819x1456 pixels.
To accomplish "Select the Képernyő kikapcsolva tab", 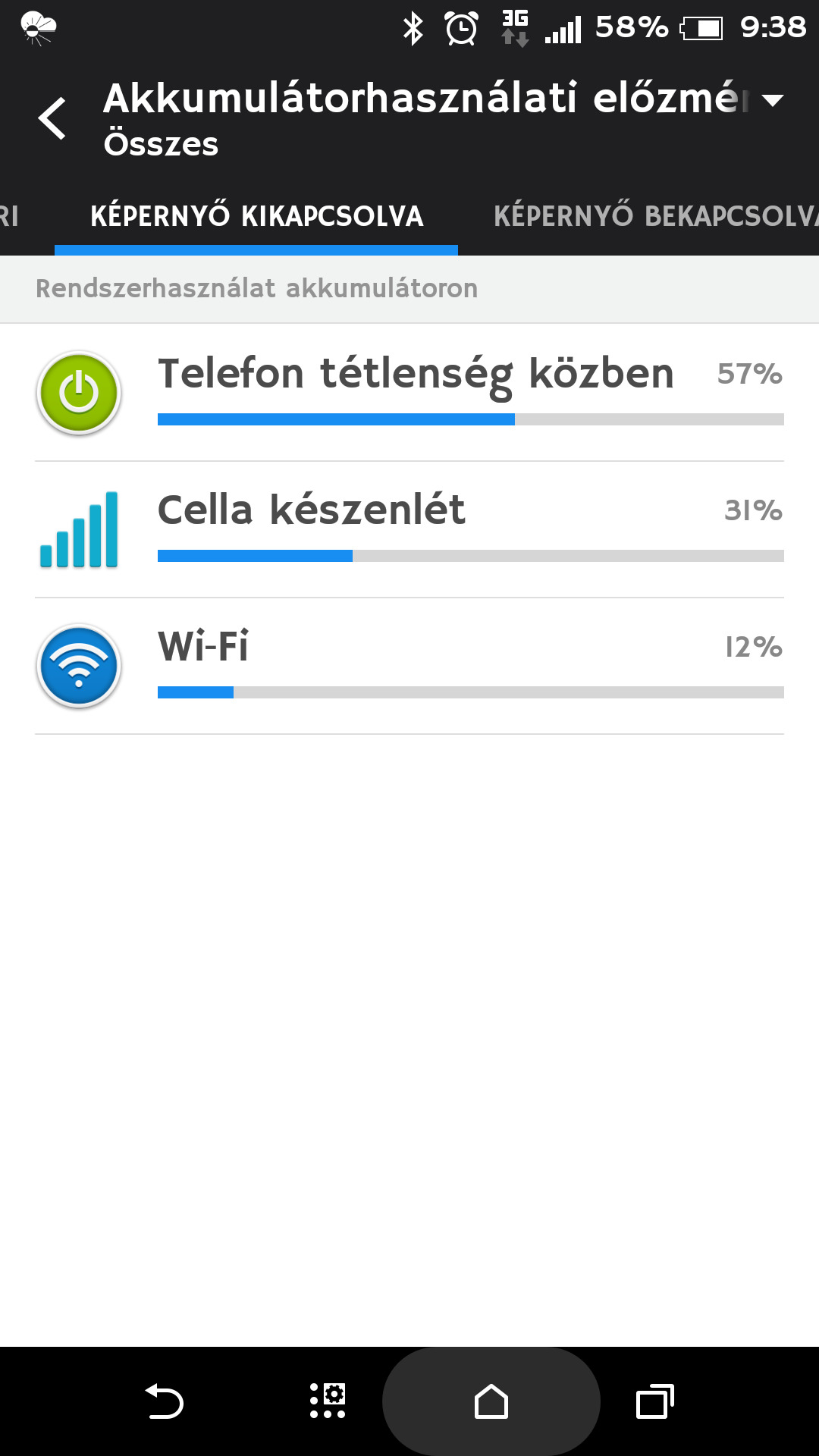I will click(x=256, y=216).
